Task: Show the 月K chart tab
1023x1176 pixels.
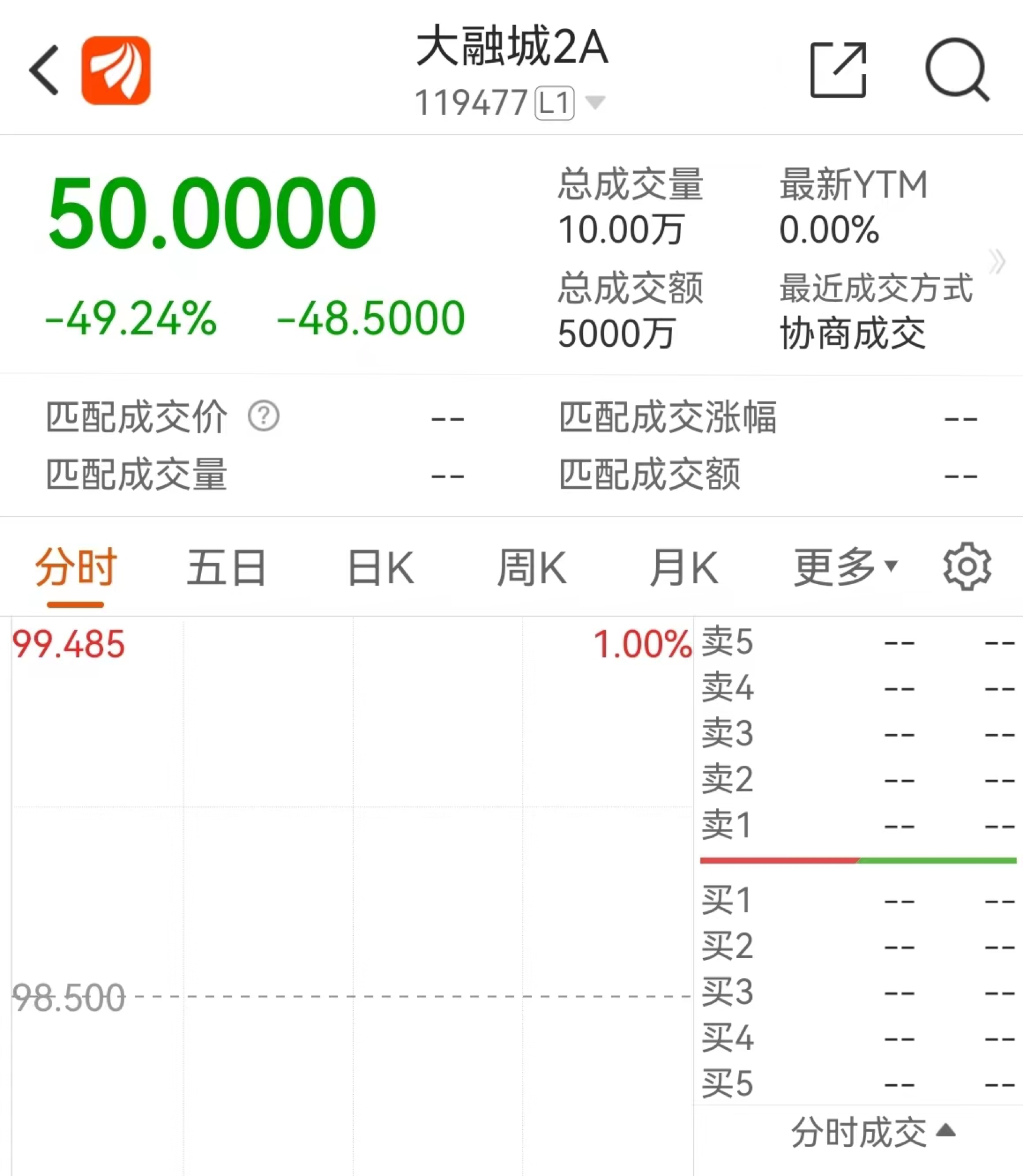Action: [683, 568]
